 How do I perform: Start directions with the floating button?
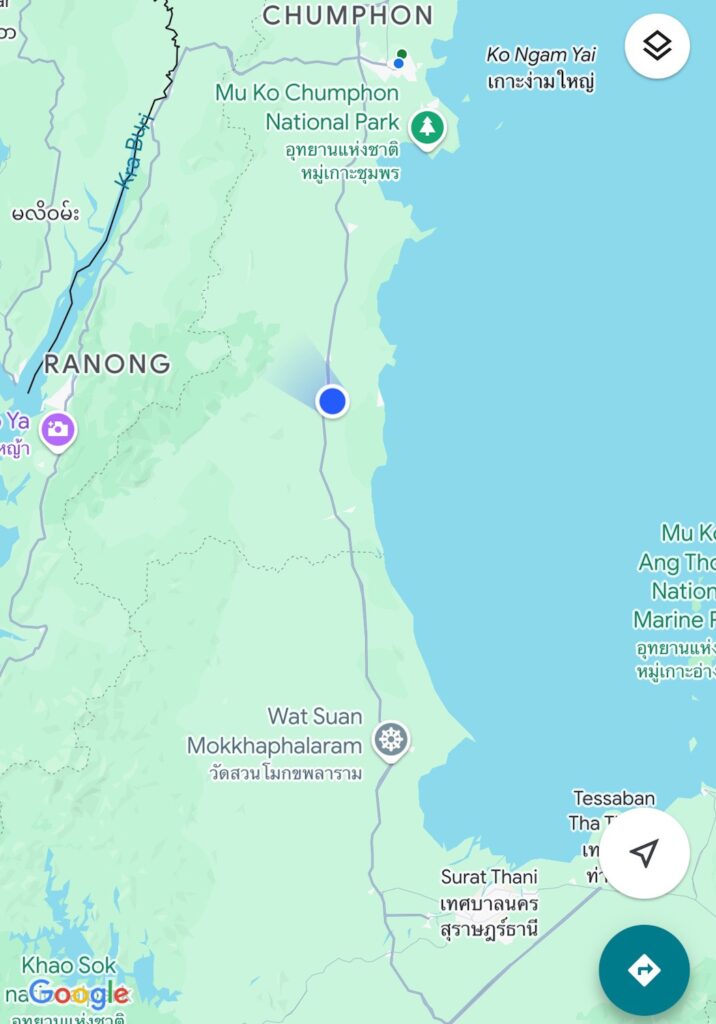644,969
